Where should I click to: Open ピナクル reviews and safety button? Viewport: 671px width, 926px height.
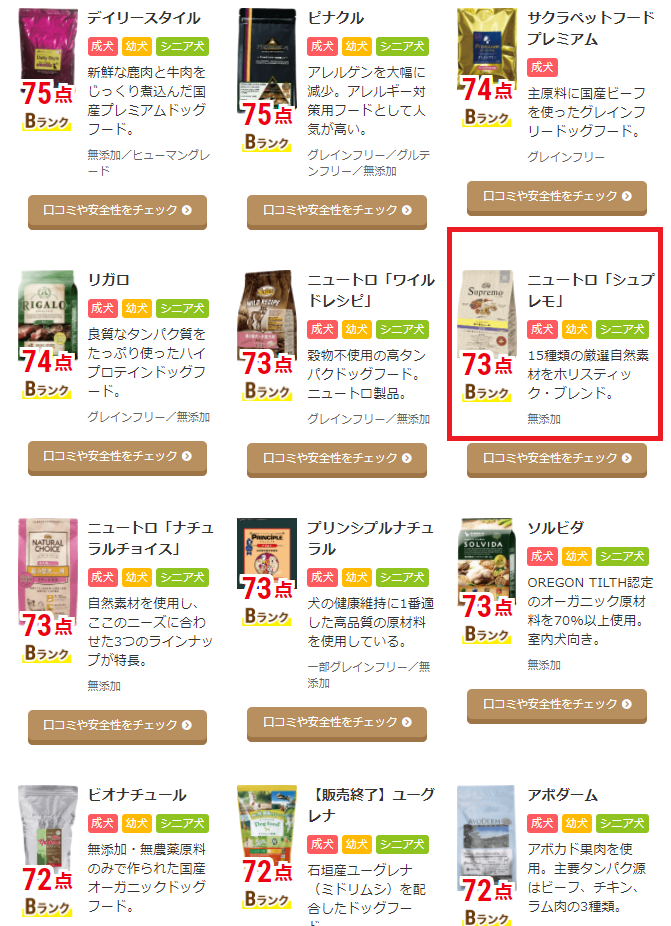tap(337, 211)
